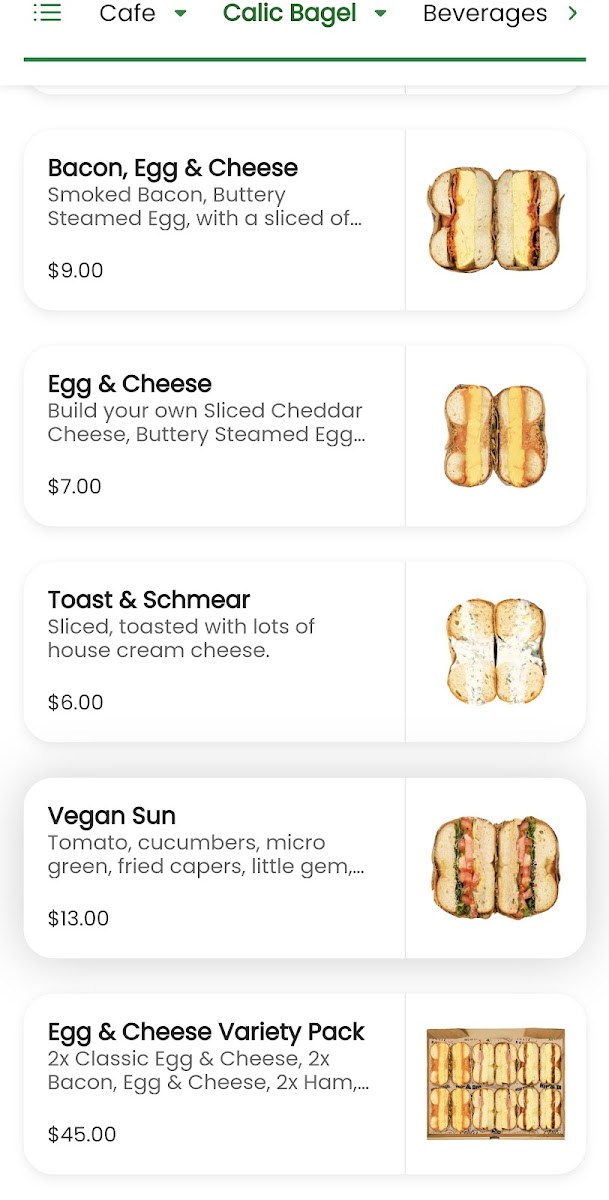609x1200 pixels.
Task: Show more categories with the right arrow
Action: pos(573,14)
